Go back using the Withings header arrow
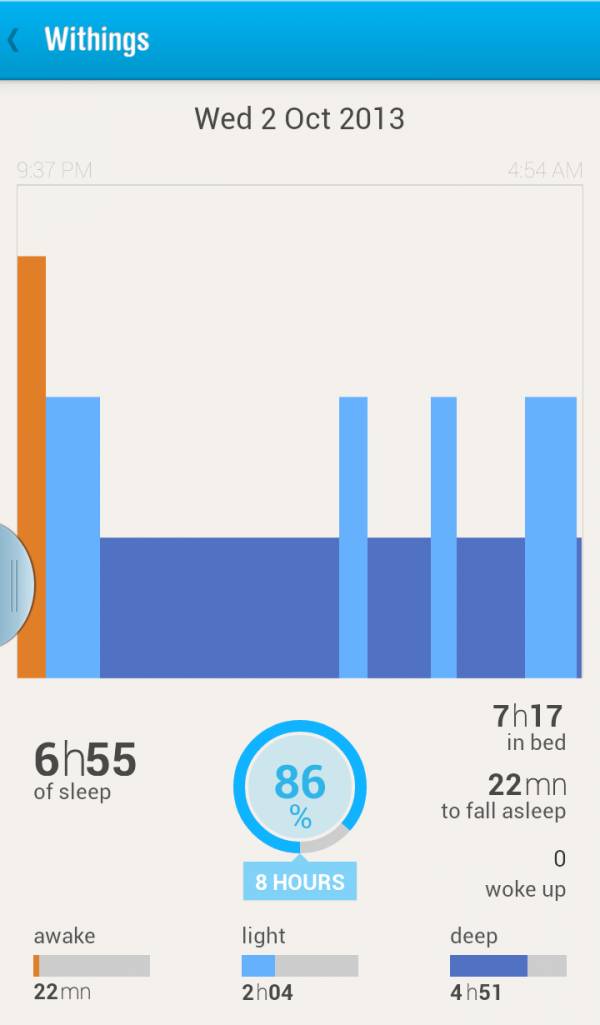Image resolution: width=600 pixels, height=1025 pixels. (13, 41)
